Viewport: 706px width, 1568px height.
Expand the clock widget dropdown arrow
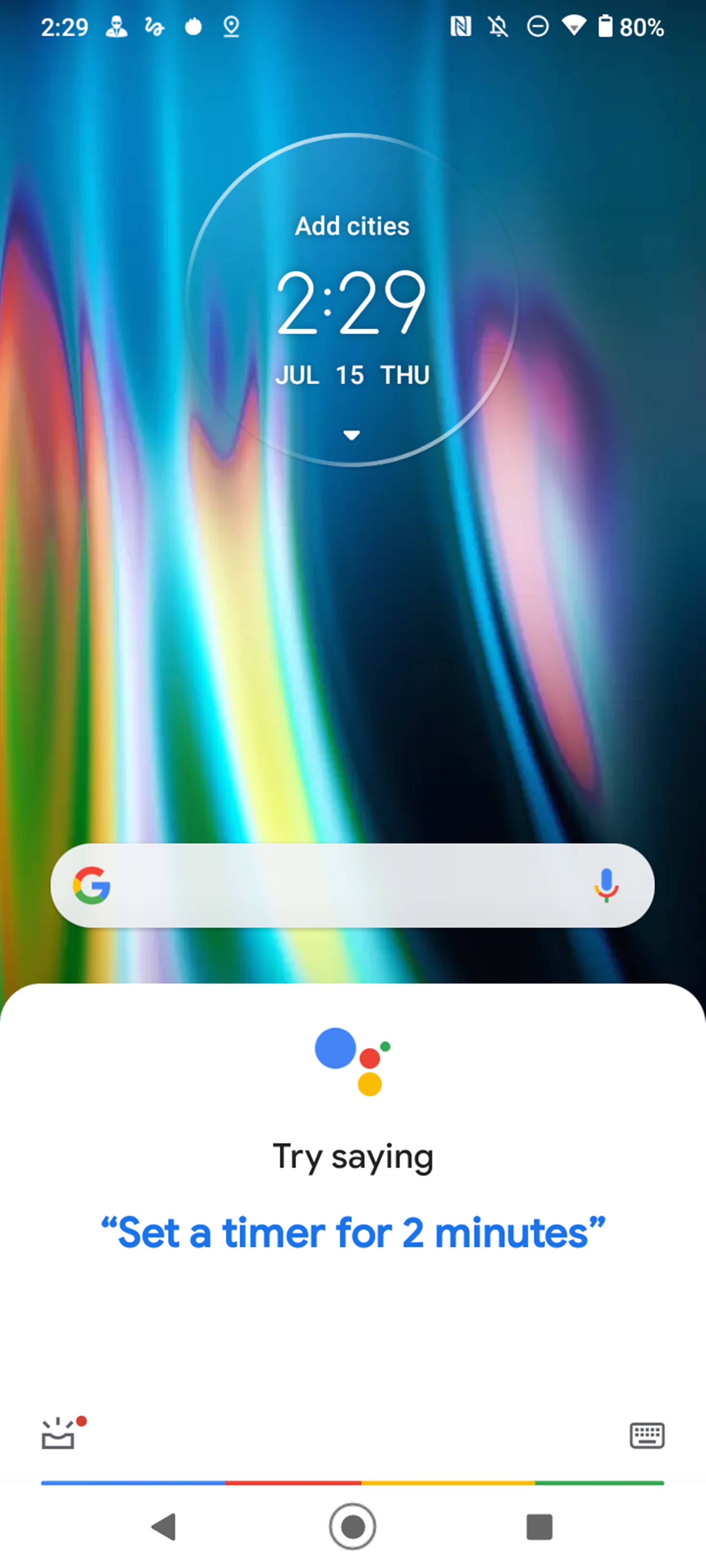(352, 435)
